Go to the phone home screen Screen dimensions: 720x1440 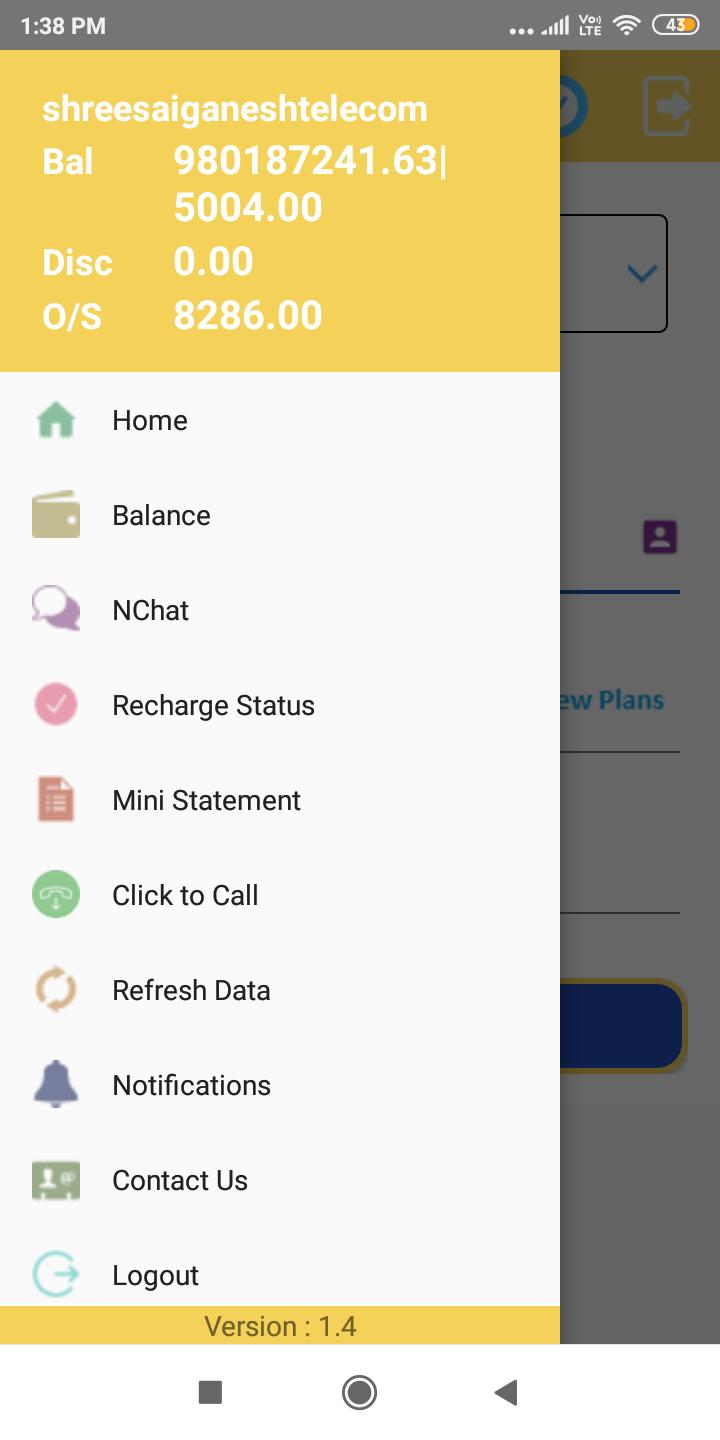(359, 1392)
